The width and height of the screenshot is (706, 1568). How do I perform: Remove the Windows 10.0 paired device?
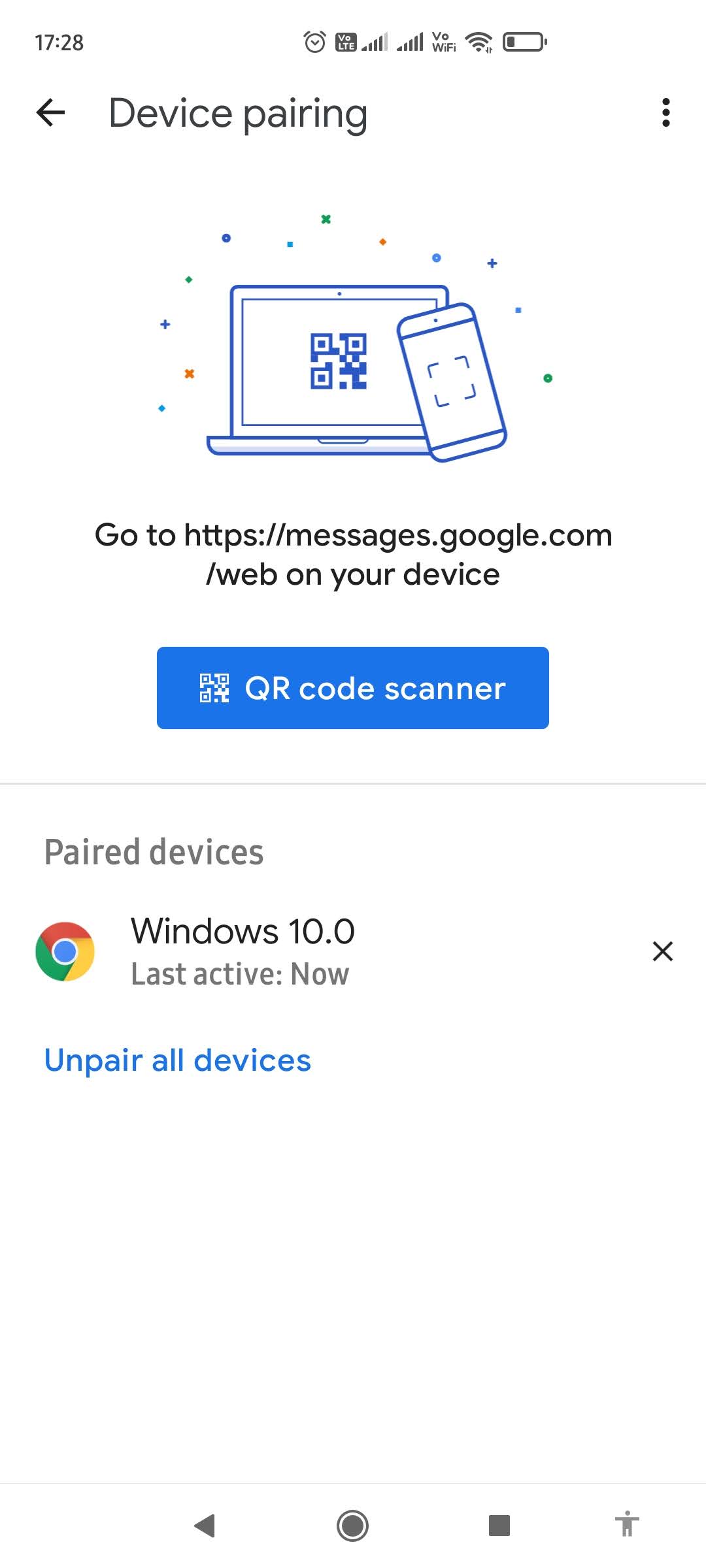662,951
